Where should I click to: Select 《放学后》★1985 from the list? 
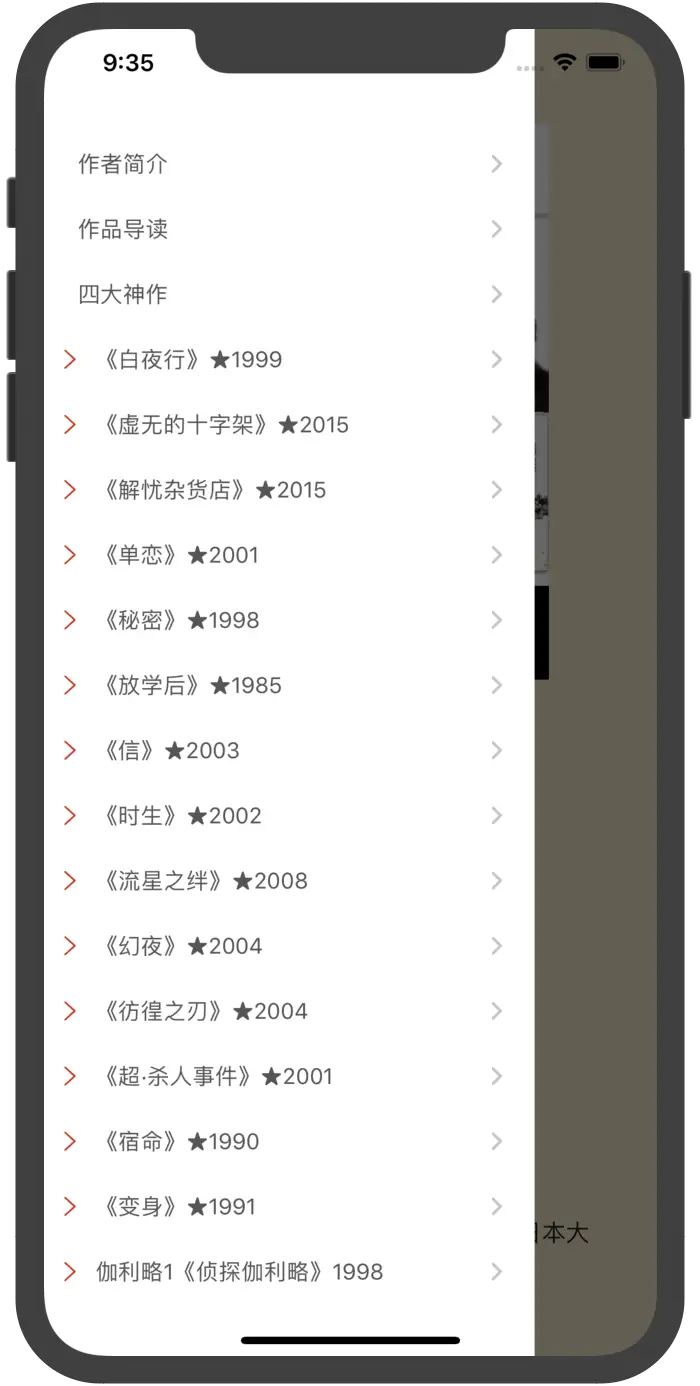190,686
